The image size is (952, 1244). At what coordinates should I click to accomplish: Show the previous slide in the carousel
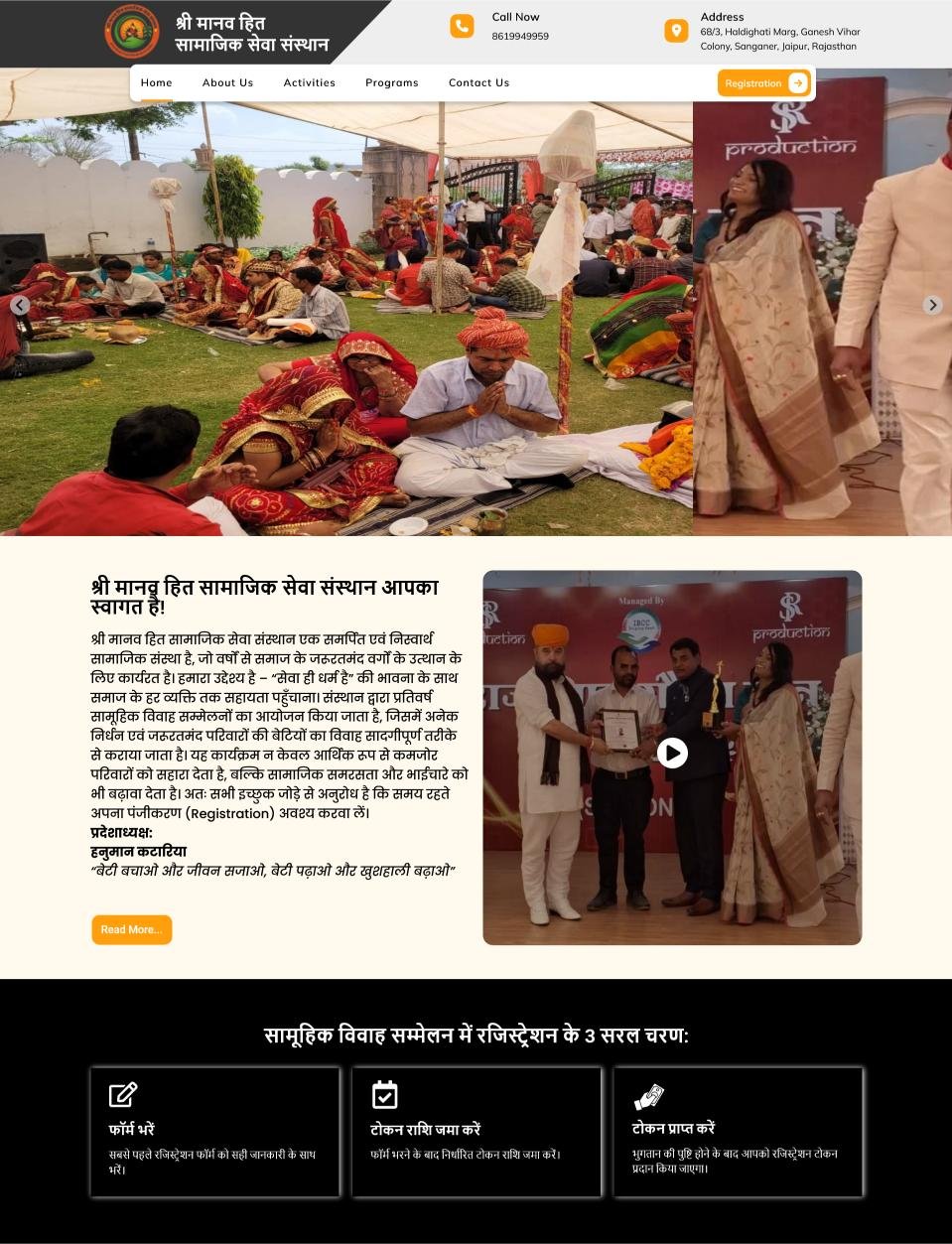19,305
